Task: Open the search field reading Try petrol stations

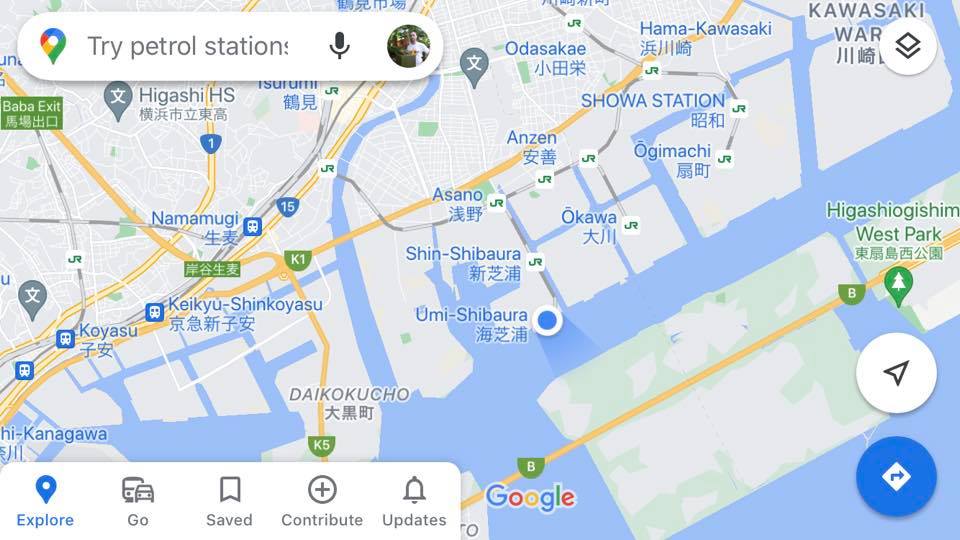Action: [187, 46]
